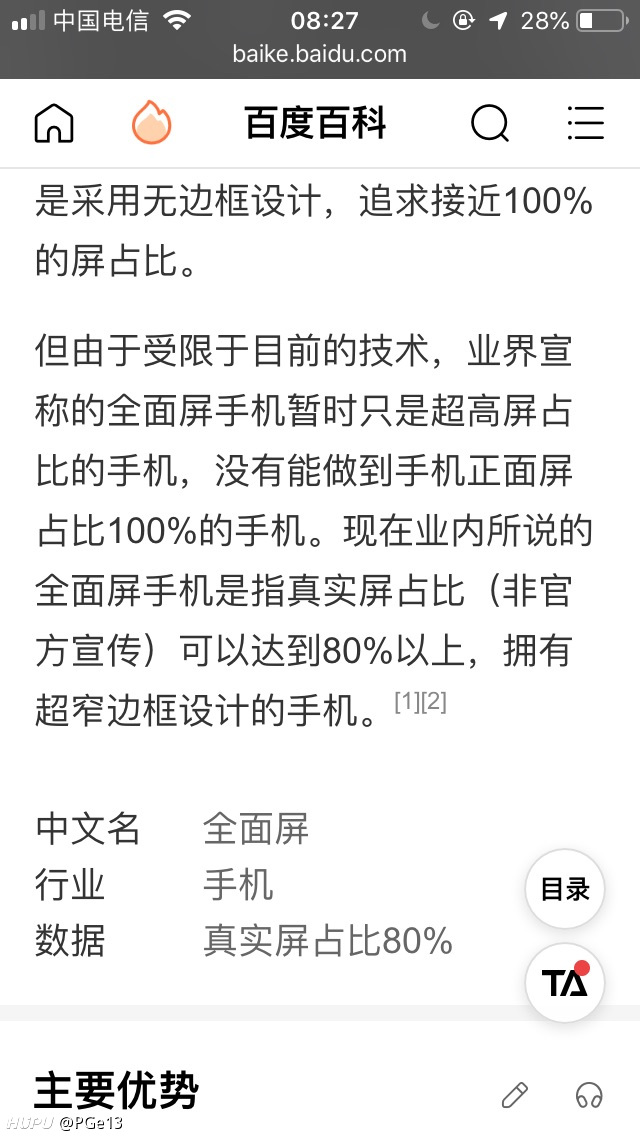
Task: Open the 目录 table of contents button
Action: pos(565,889)
